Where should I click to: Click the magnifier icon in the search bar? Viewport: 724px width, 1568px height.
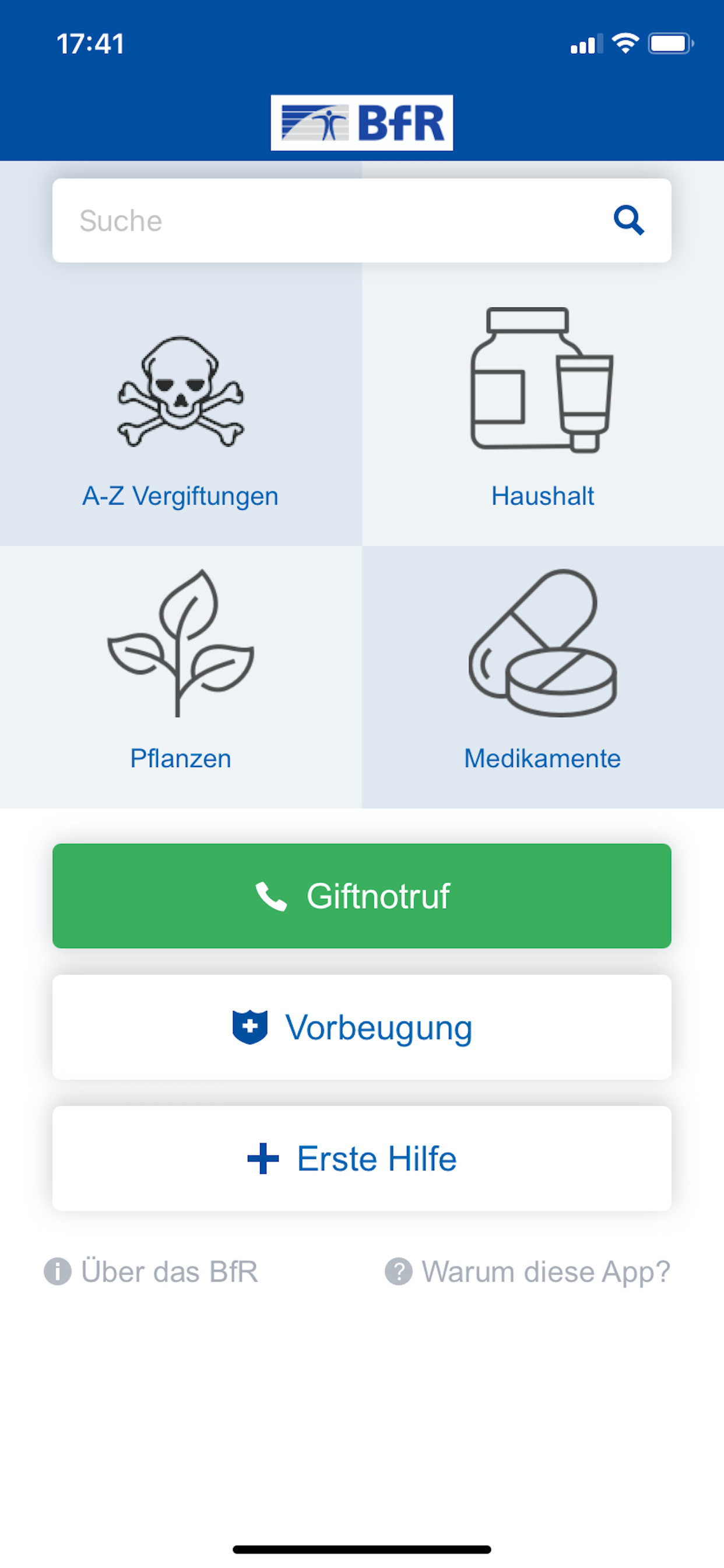pos(628,220)
